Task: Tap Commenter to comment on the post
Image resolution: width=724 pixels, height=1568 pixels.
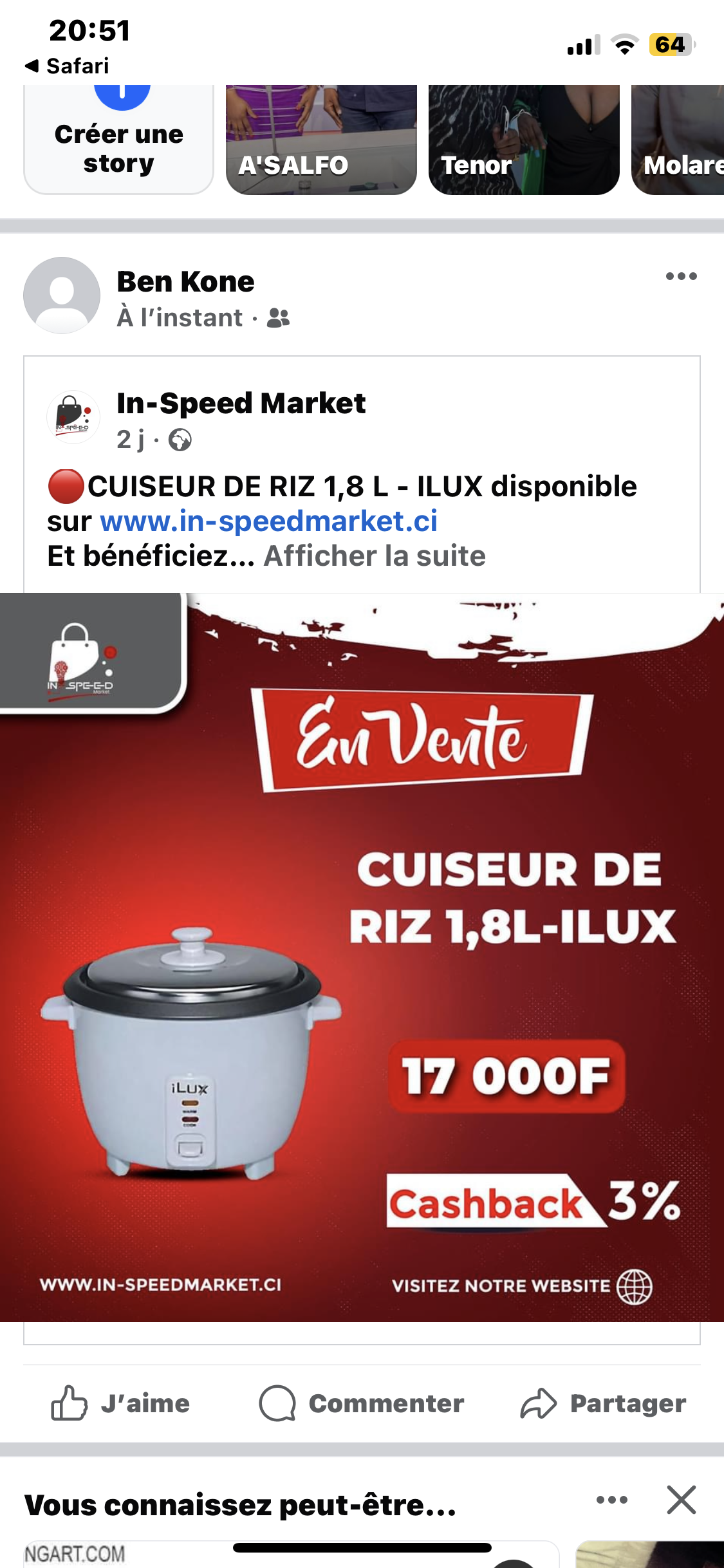Action: pyautogui.click(x=361, y=1403)
